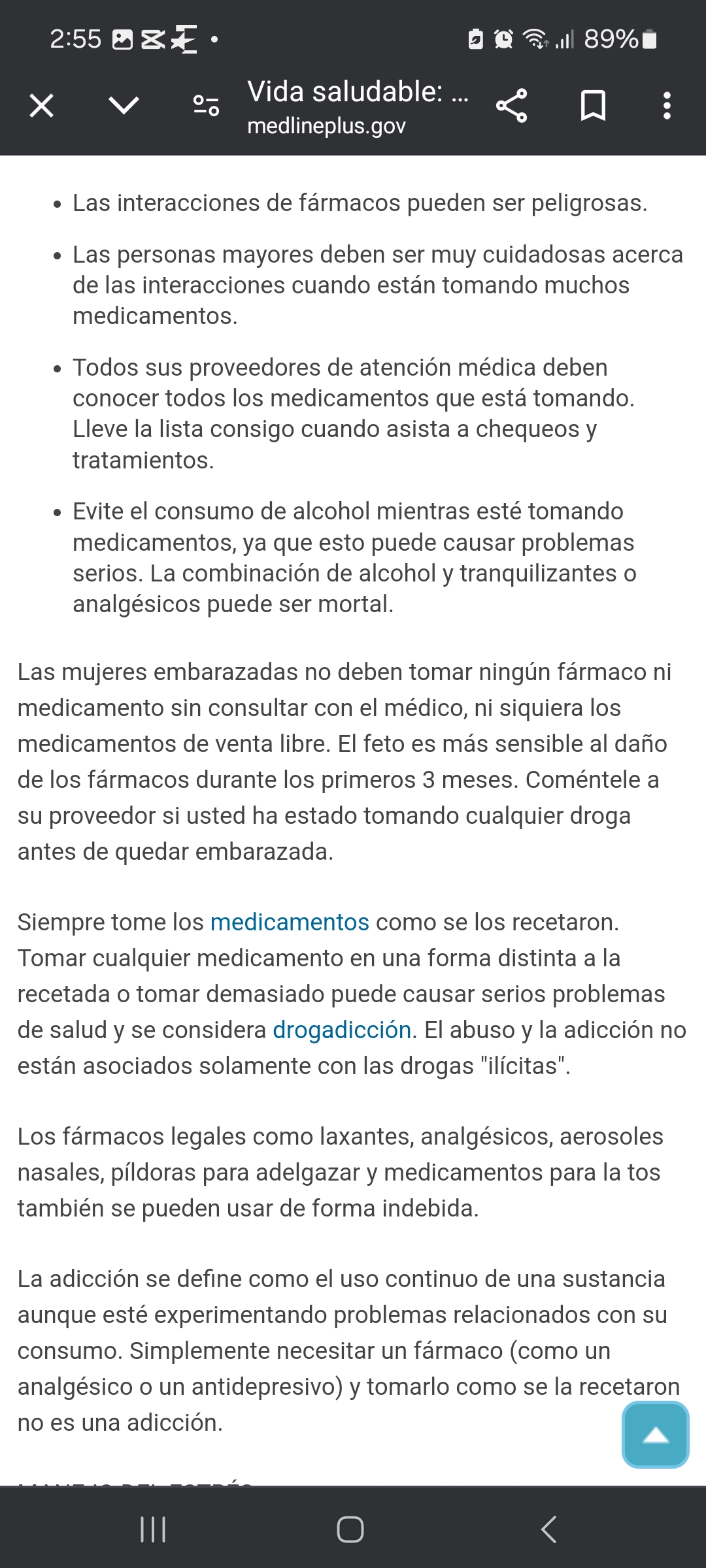Viewport: 706px width, 1568px height.
Task: Go to the home screen
Action: click(x=350, y=1529)
